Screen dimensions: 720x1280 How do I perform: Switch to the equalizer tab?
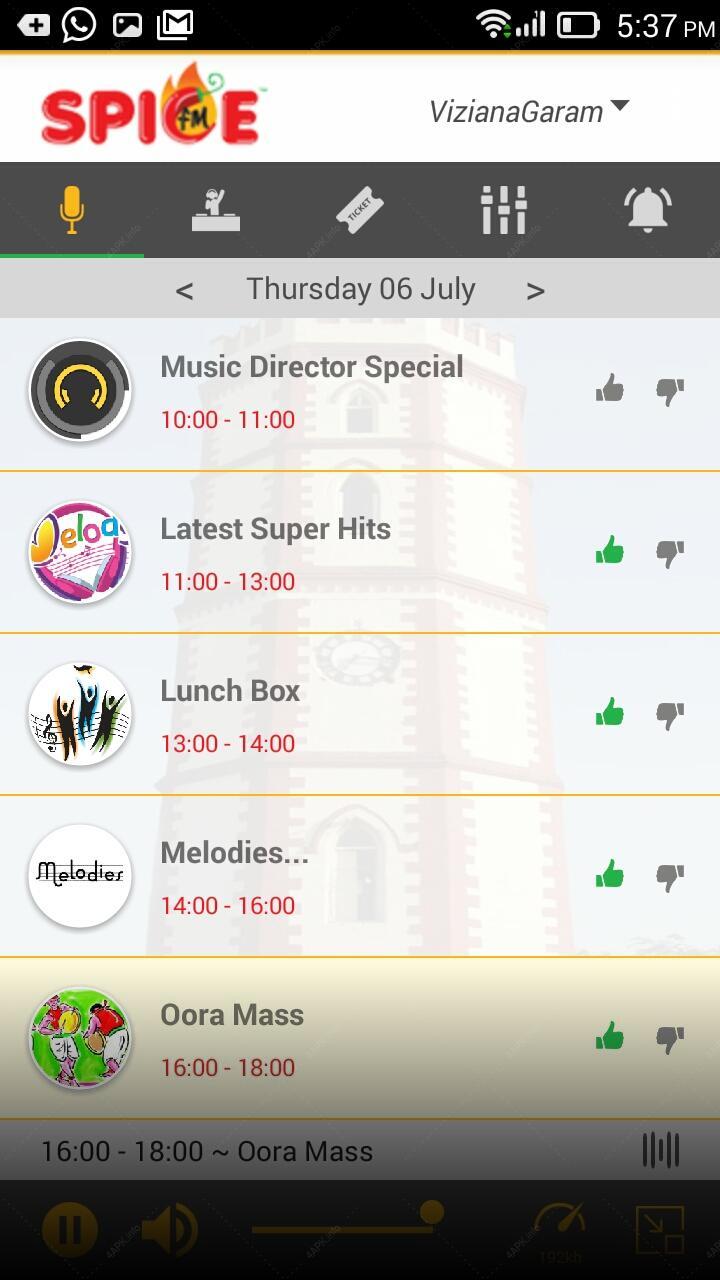504,209
